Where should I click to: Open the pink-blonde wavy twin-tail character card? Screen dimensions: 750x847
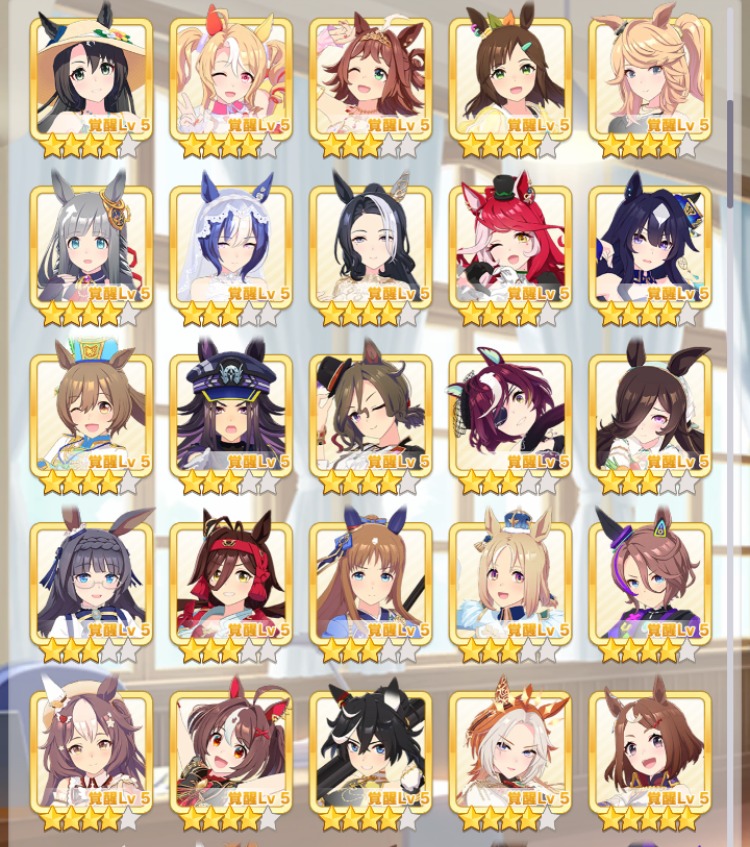650,78
